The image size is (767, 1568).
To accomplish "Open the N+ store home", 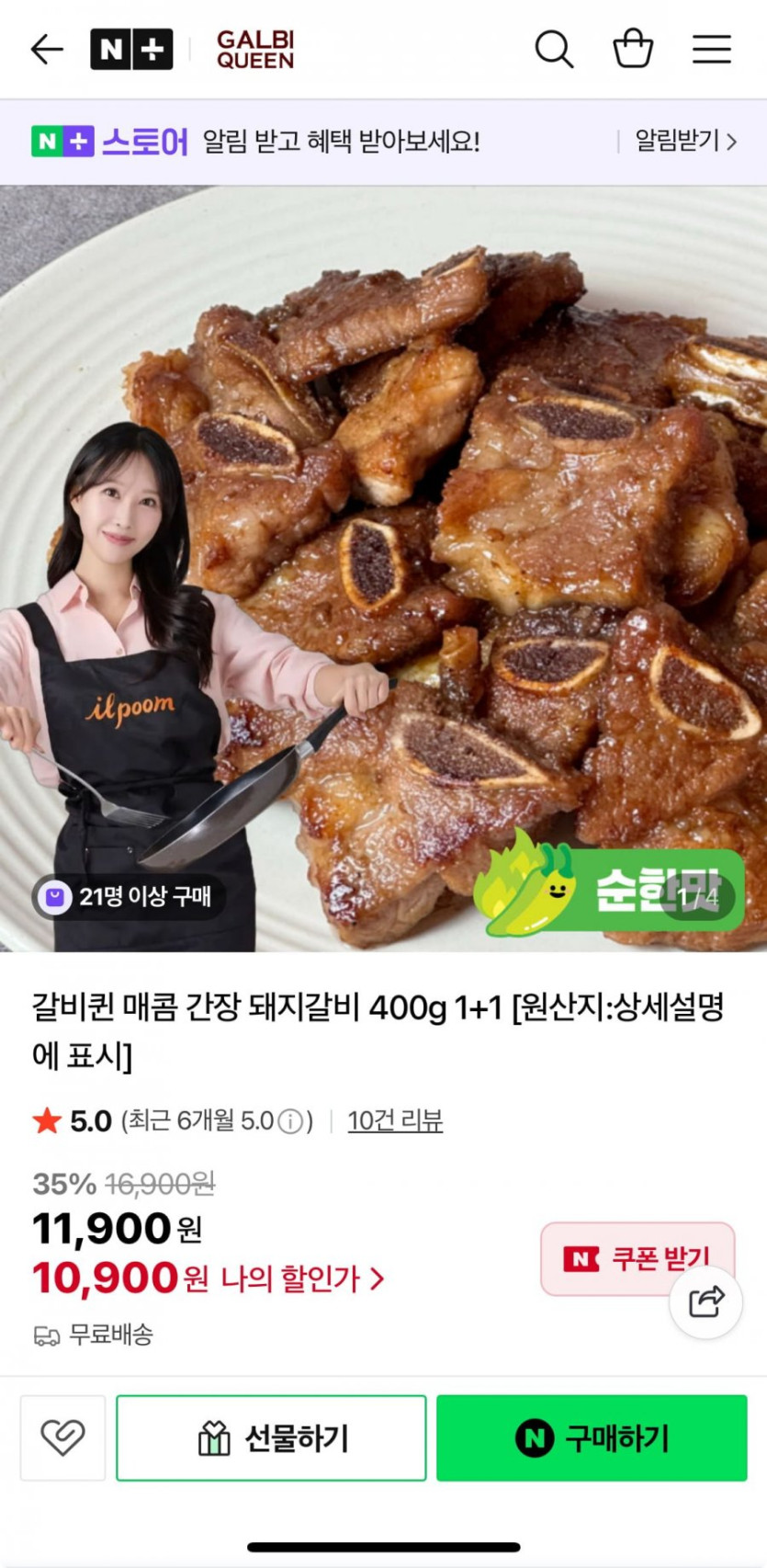I will click(x=131, y=49).
